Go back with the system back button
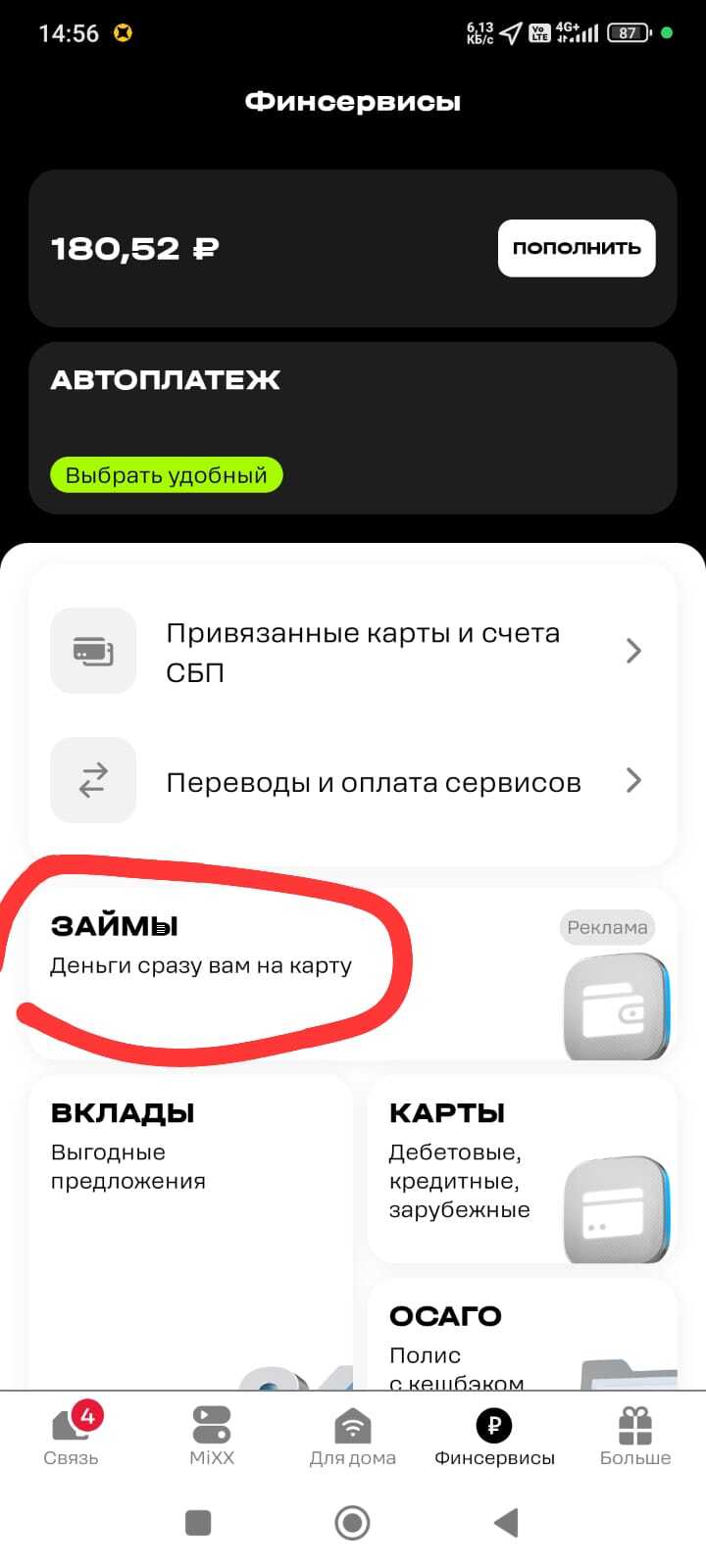 pos(506,1522)
